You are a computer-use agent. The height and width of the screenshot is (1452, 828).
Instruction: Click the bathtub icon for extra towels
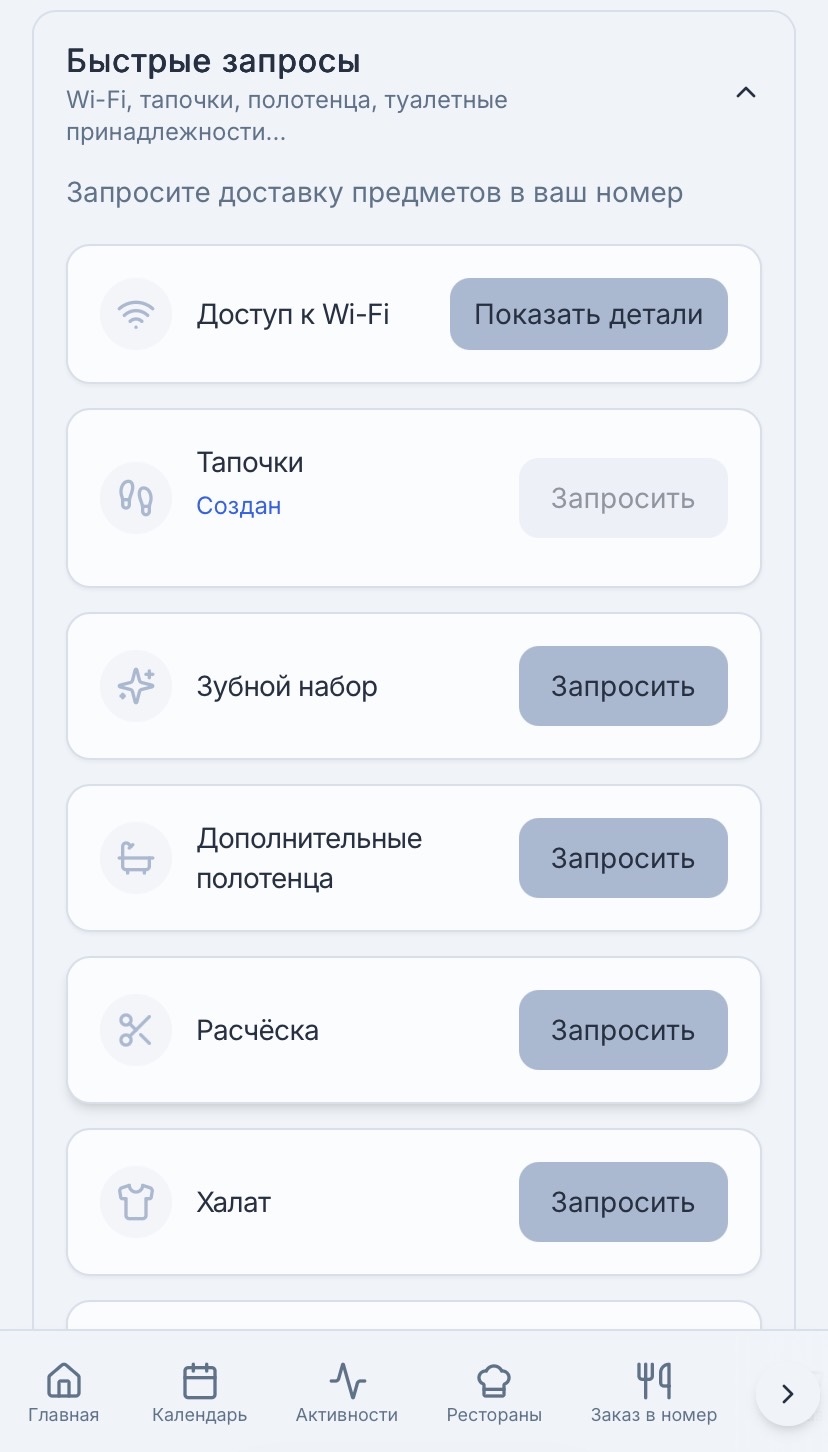(x=136, y=858)
